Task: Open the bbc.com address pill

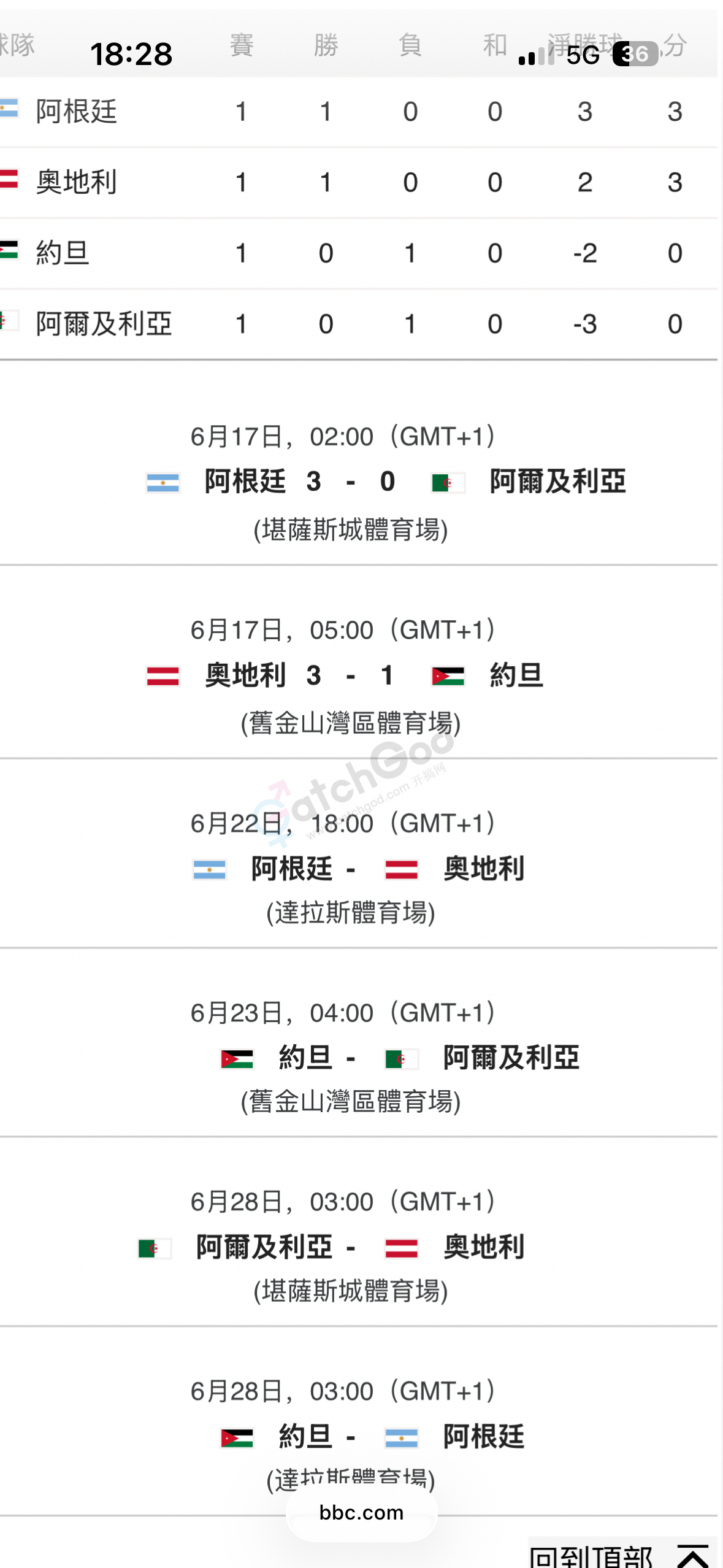Action: [362, 1513]
